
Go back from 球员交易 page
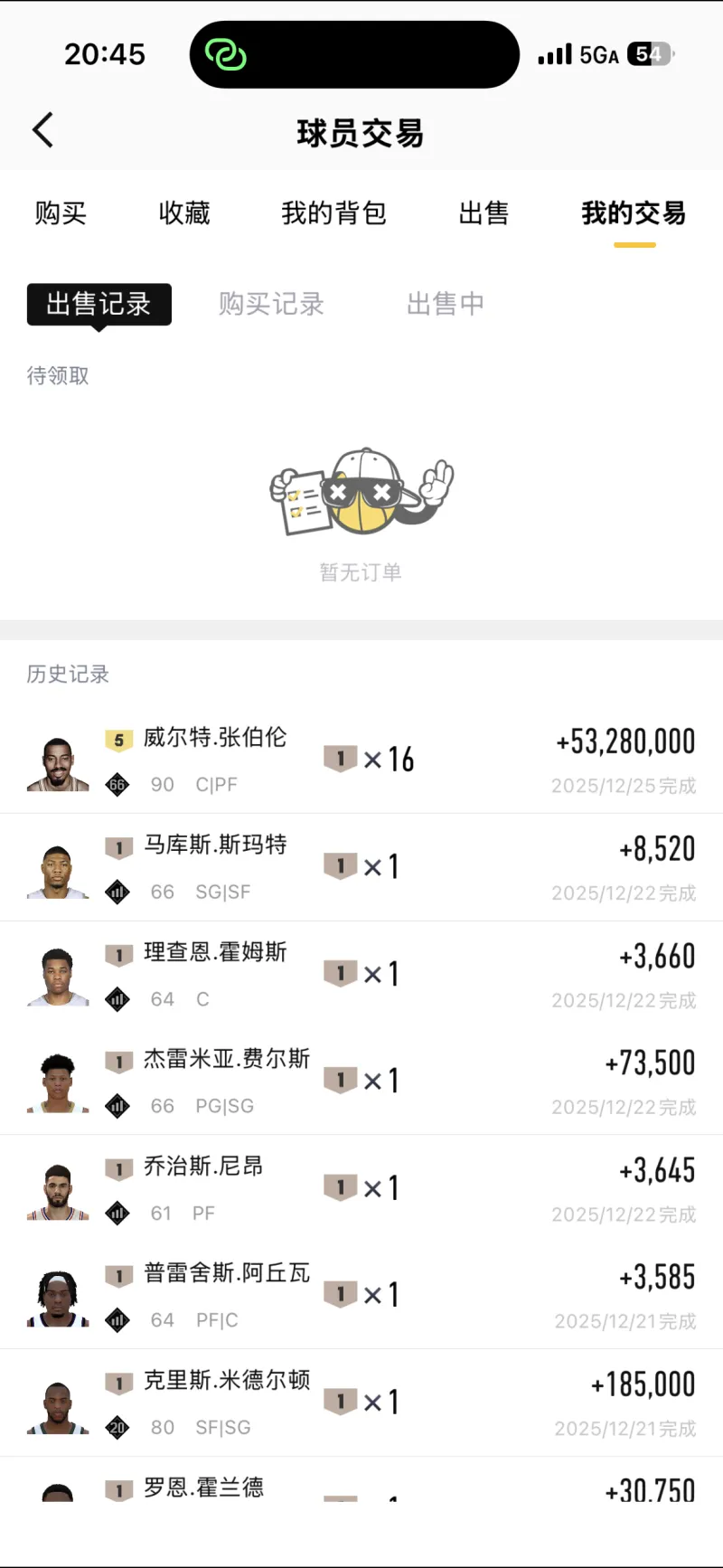(x=42, y=131)
